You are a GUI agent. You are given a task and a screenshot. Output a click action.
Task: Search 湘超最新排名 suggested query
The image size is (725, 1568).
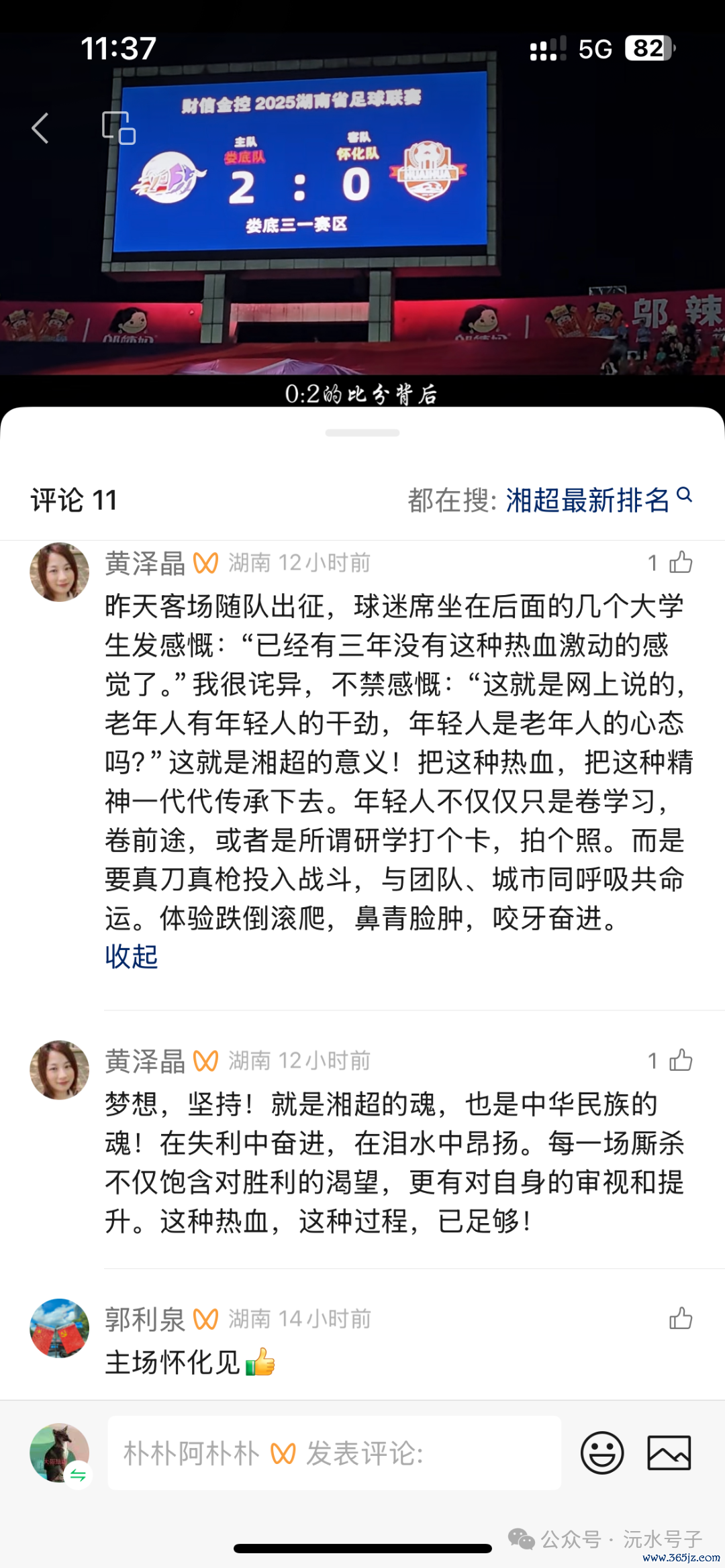(x=587, y=500)
